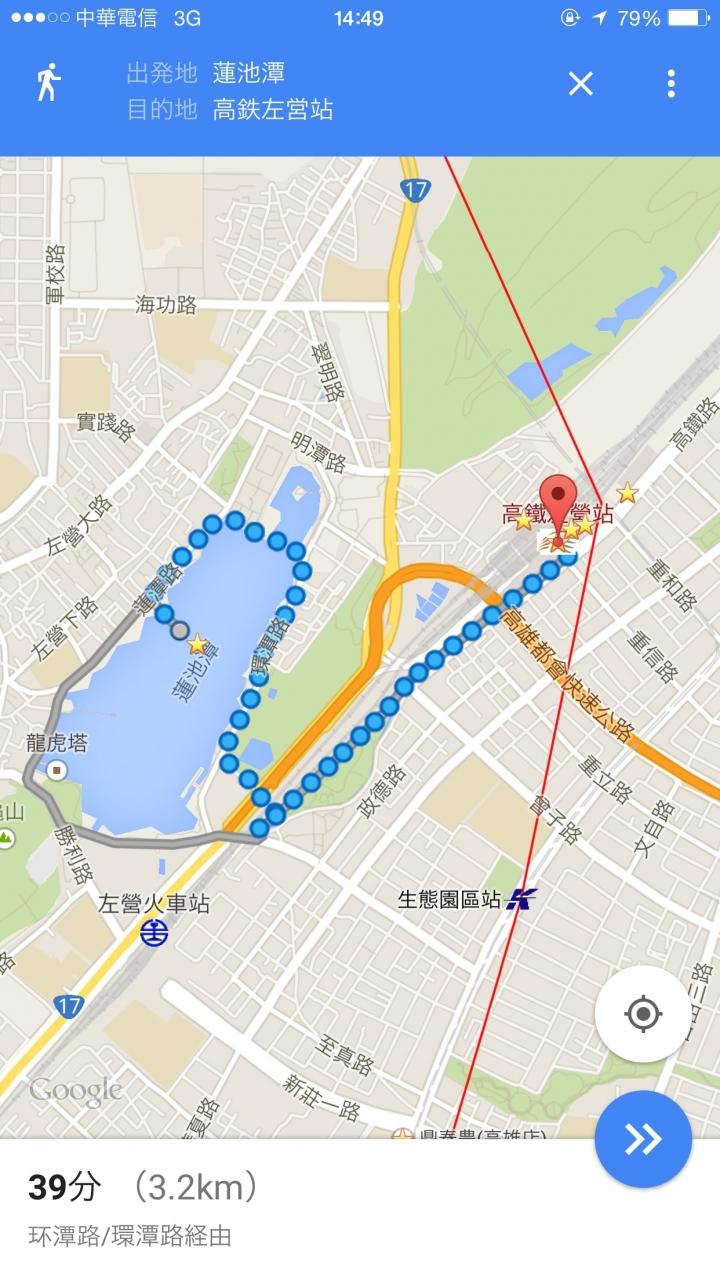The width and height of the screenshot is (720, 1280).
Task: Edit the starting point 蓮池潭
Action: coord(249,72)
